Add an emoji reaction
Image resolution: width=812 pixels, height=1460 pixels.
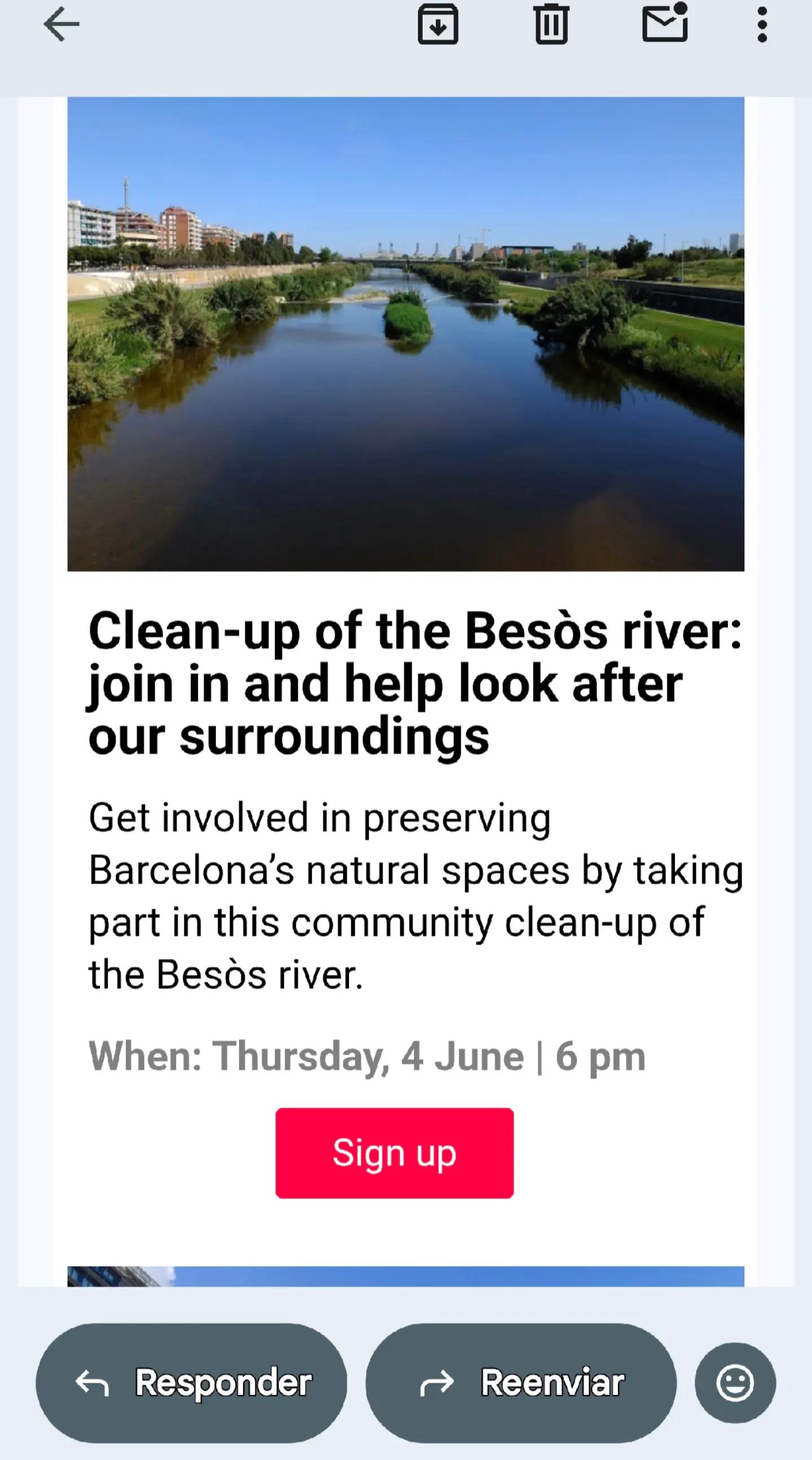[735, 1383]
